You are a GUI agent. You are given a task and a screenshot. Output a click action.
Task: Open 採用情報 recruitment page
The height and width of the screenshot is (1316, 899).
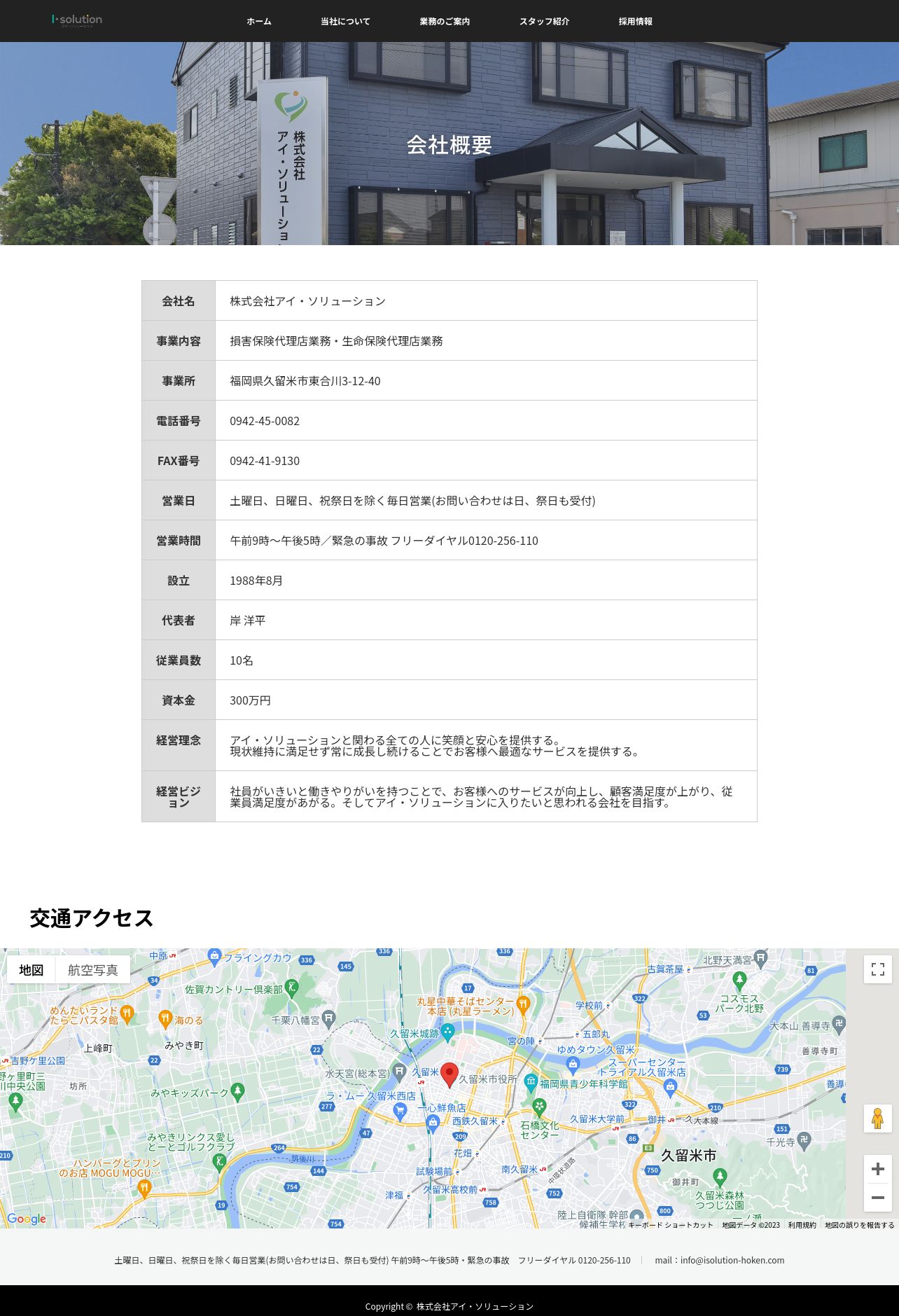tap(635, 22)
